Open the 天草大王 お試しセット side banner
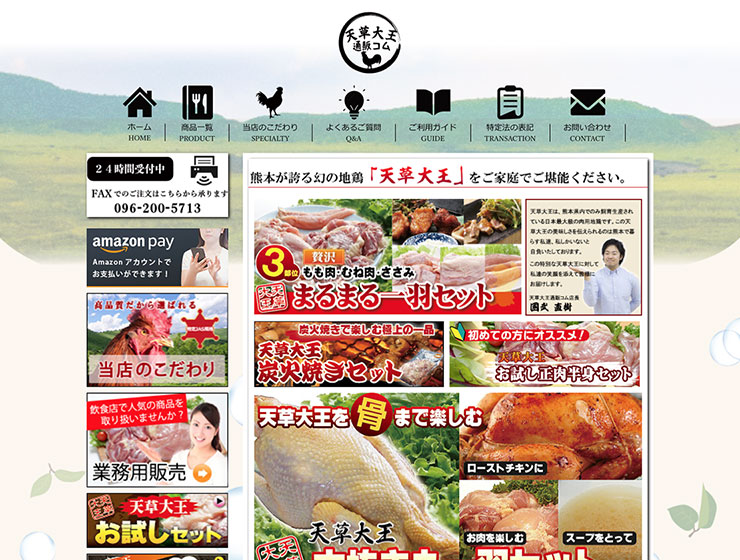 click(x=157, y=520)
